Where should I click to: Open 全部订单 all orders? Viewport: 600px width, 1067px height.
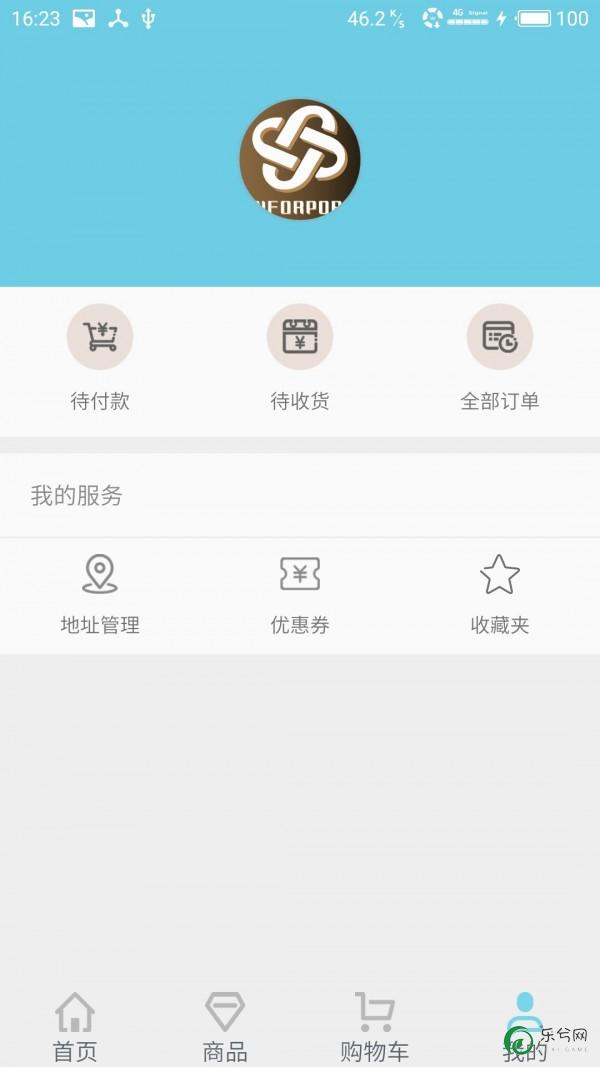(x=500, y=357)
